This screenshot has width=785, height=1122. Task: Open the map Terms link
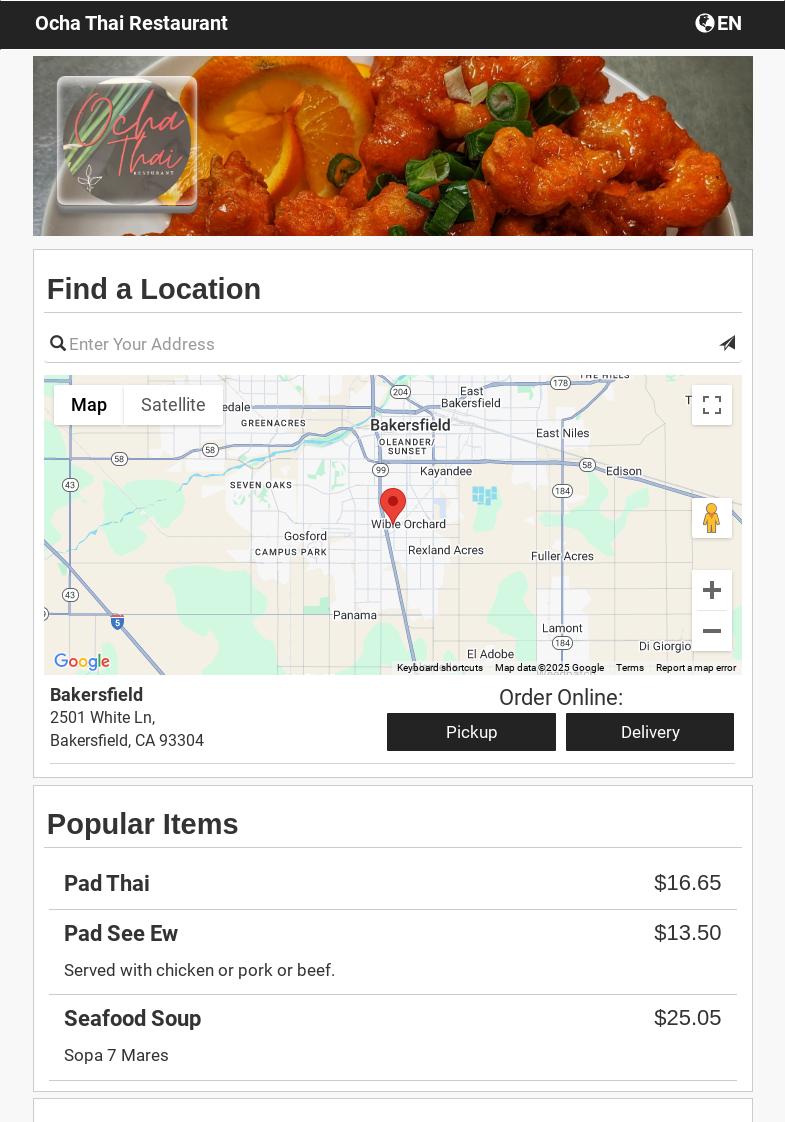[630, 668]
